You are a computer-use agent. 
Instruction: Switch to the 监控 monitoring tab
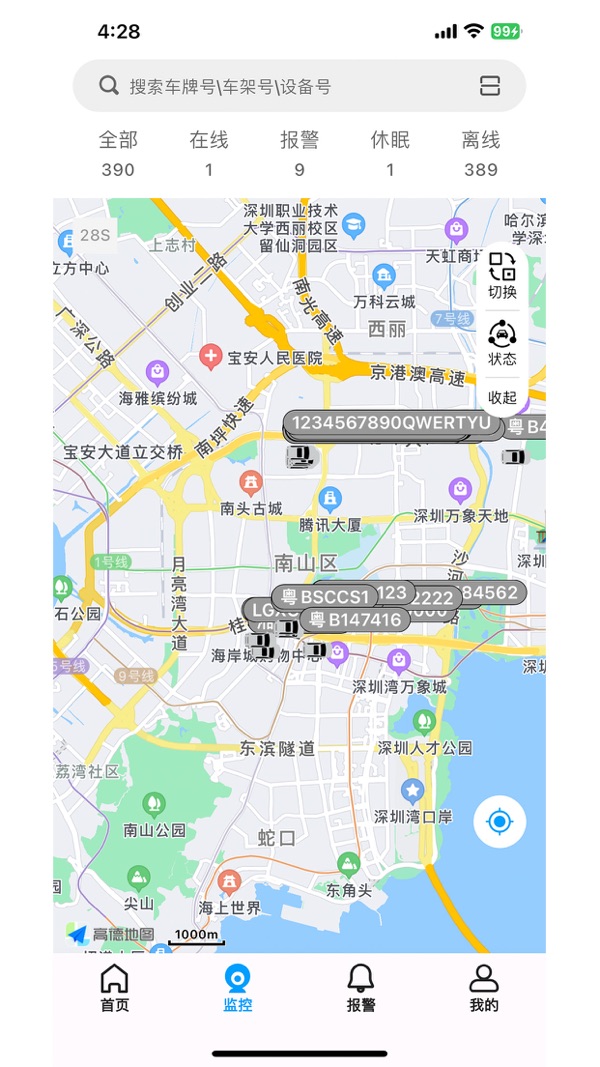[x=238, y=989]
